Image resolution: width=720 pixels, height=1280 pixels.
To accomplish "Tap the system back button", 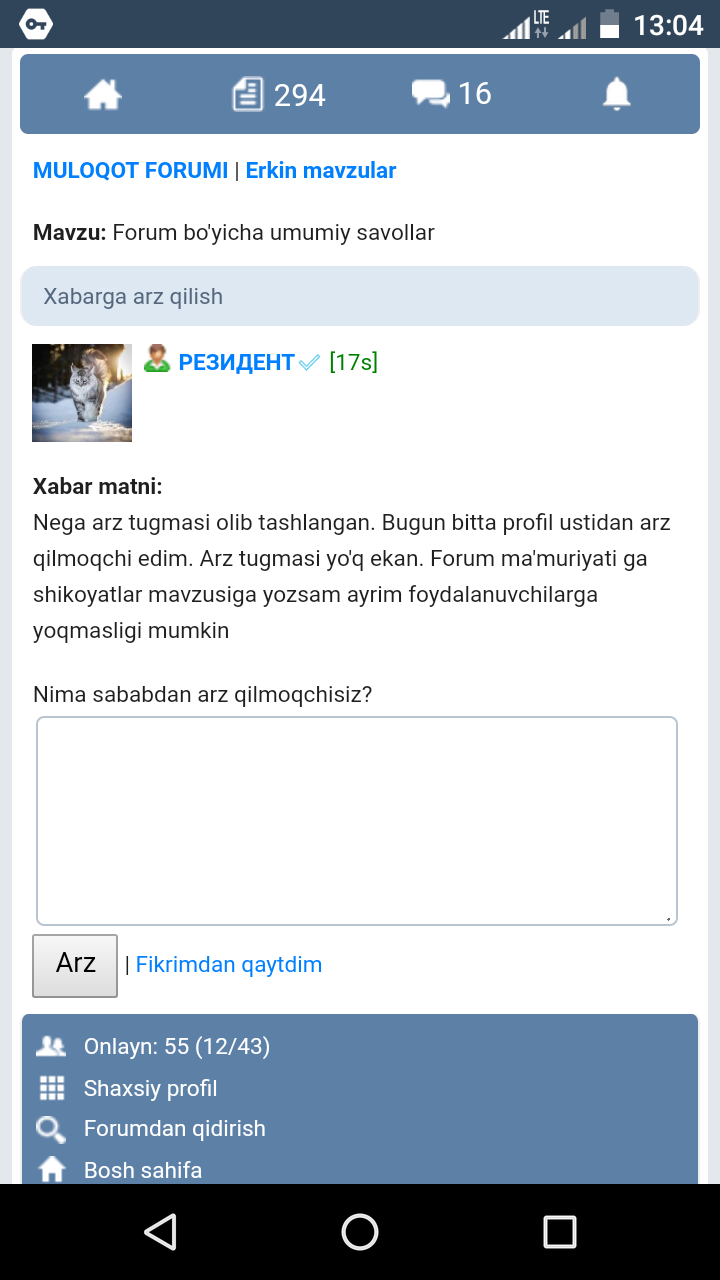I will (x=160, y=1232).
